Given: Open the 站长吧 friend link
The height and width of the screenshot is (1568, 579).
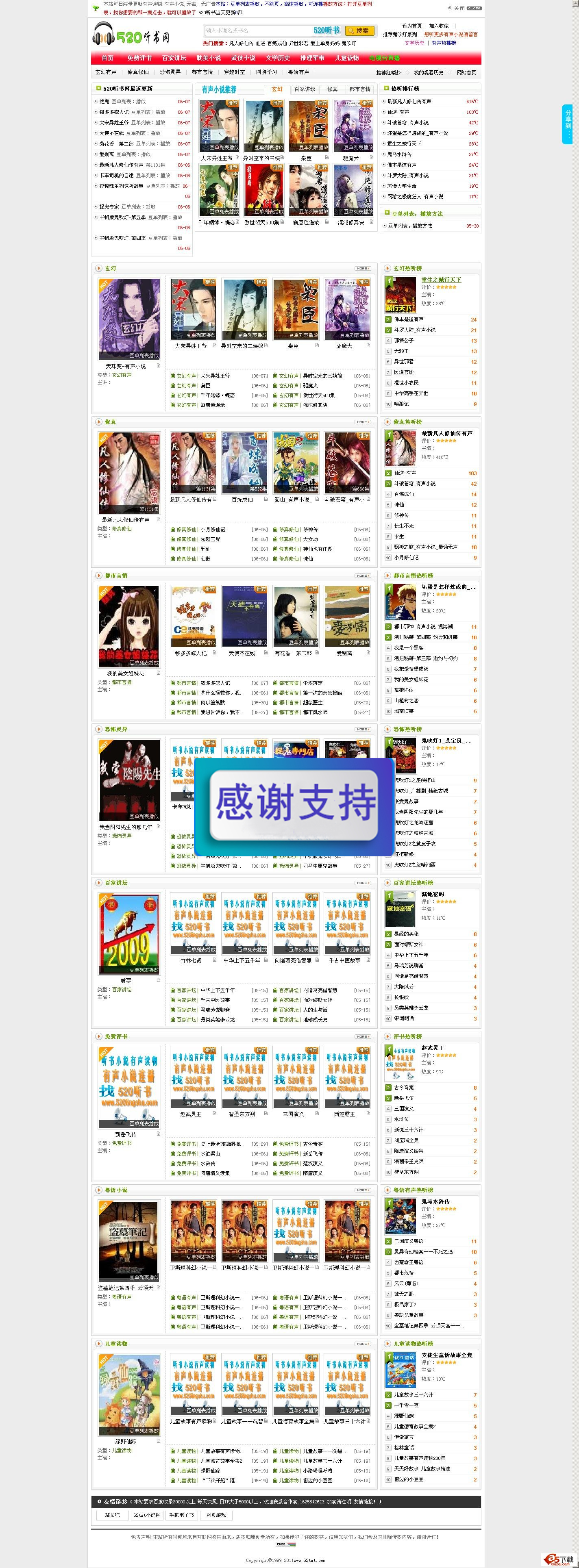Looking at the screenshot, I should (112, 1516).
